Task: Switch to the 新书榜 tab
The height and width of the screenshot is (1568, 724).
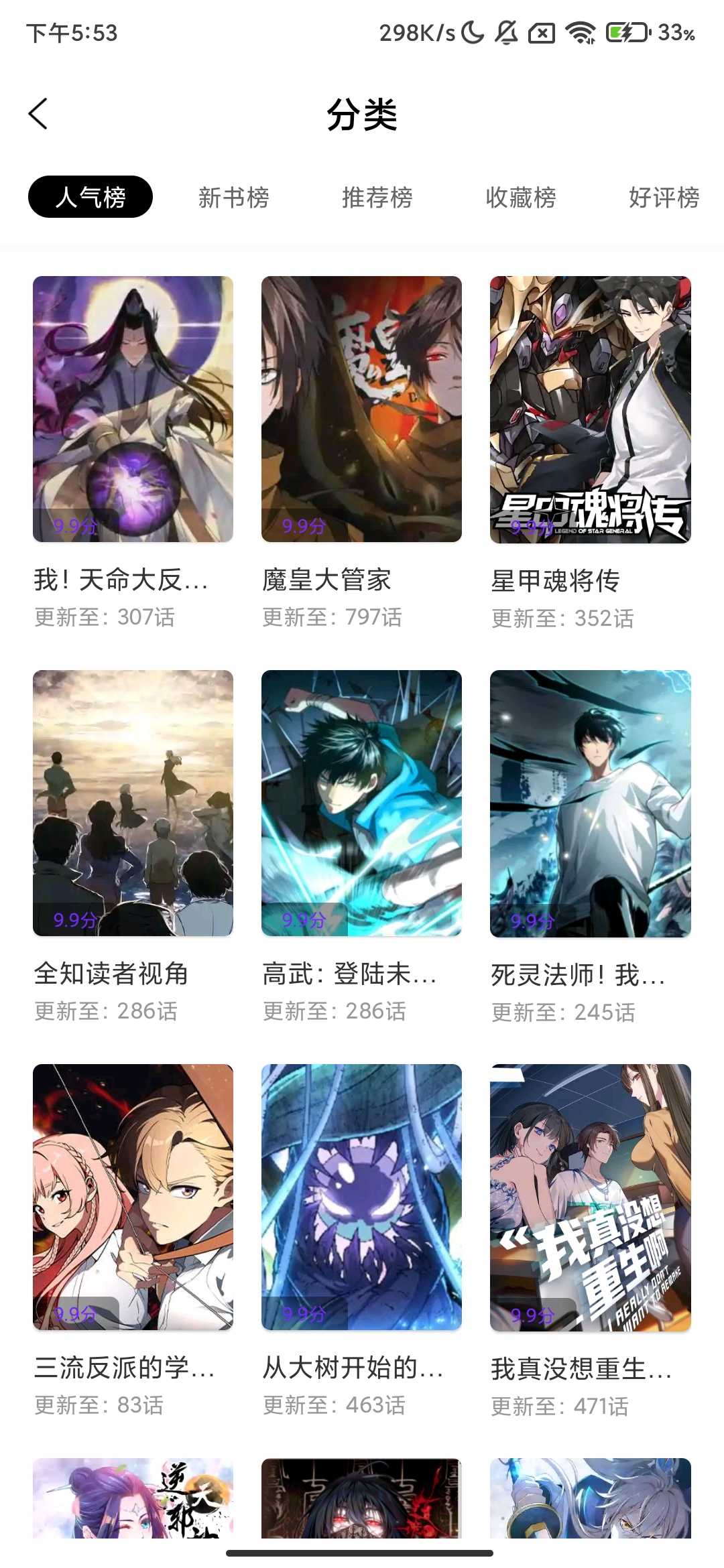Action: [x=233, y=196]
